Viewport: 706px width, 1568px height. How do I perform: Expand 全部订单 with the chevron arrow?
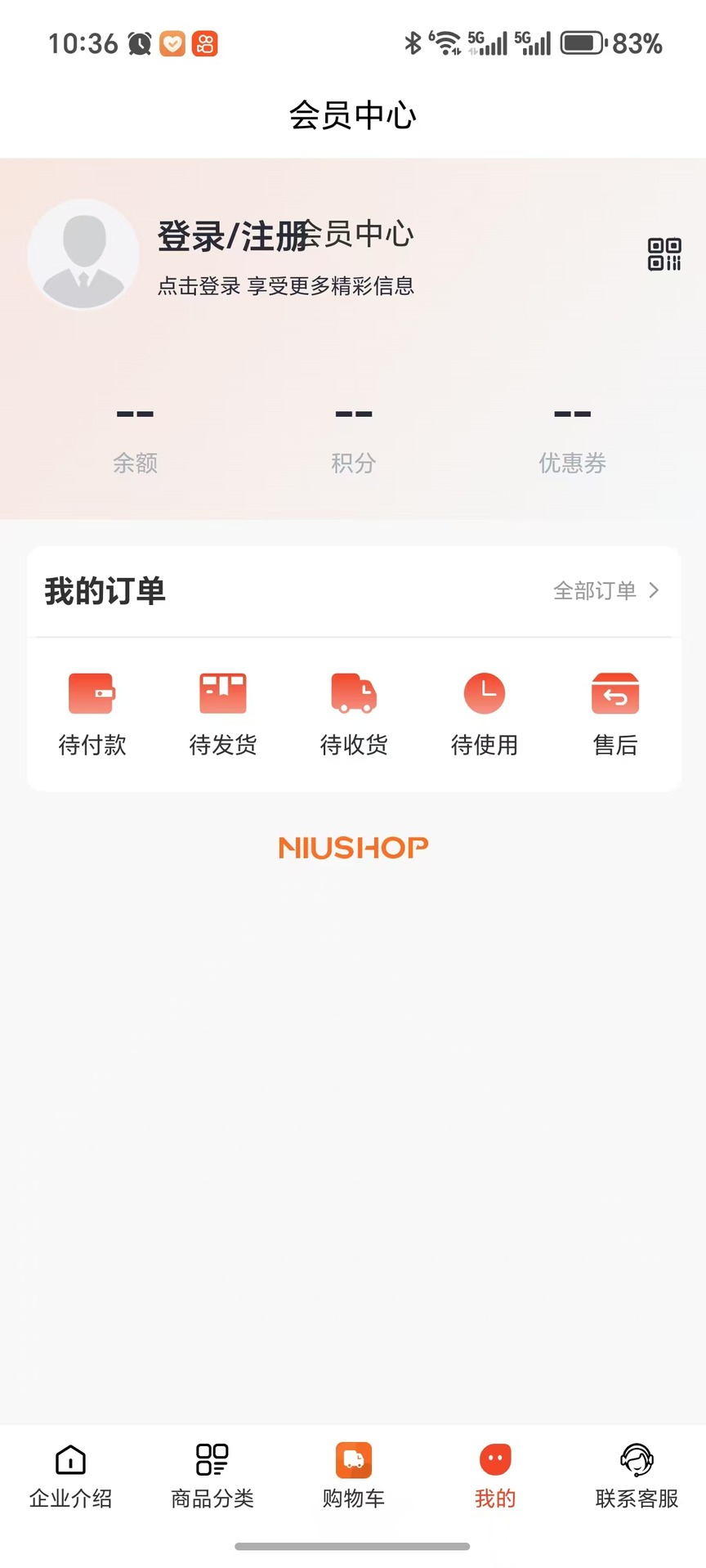(x=653, y=590)
